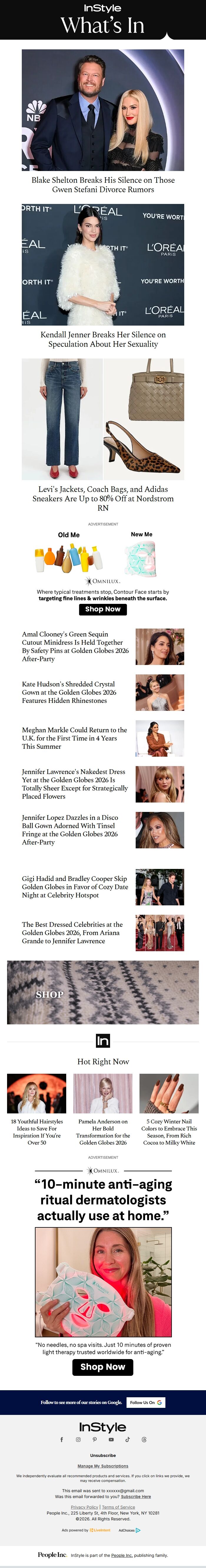Open Jennifer Lopez disco ball gown story

tap(70, 830)
